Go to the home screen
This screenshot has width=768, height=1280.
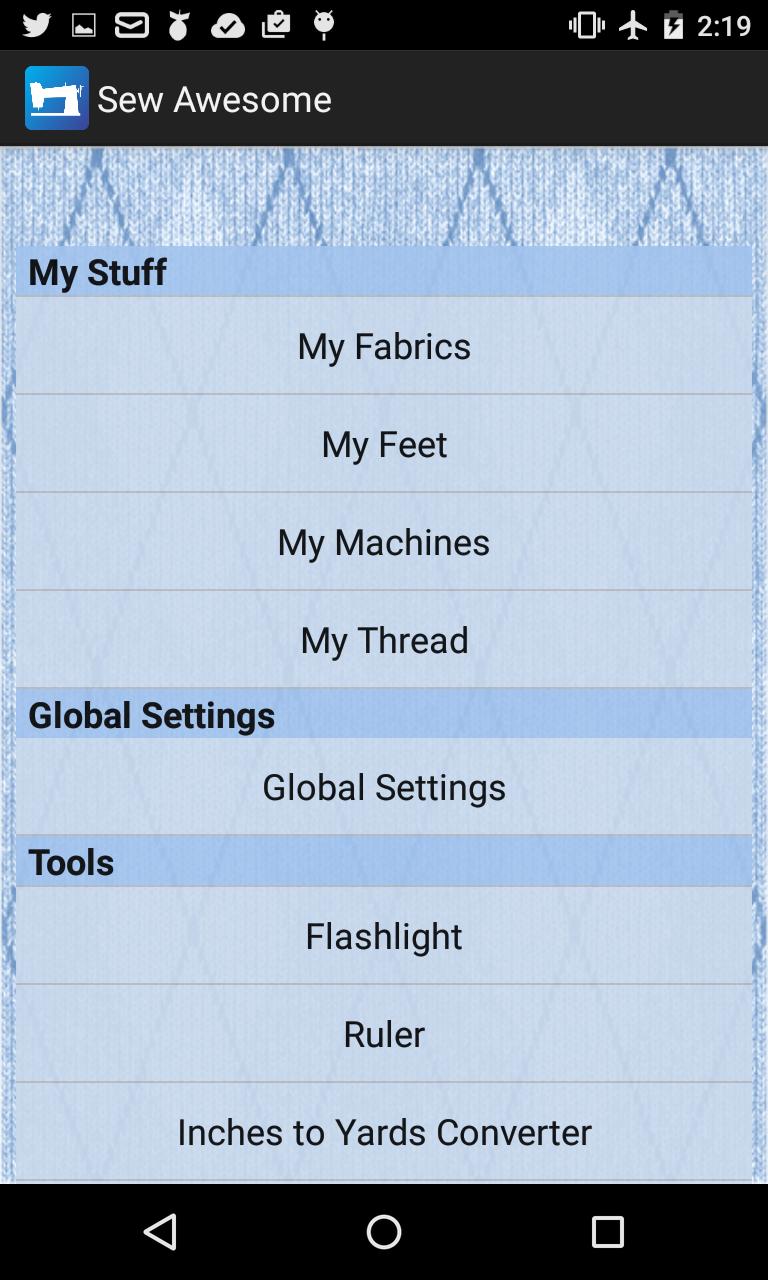point(384,1232)
